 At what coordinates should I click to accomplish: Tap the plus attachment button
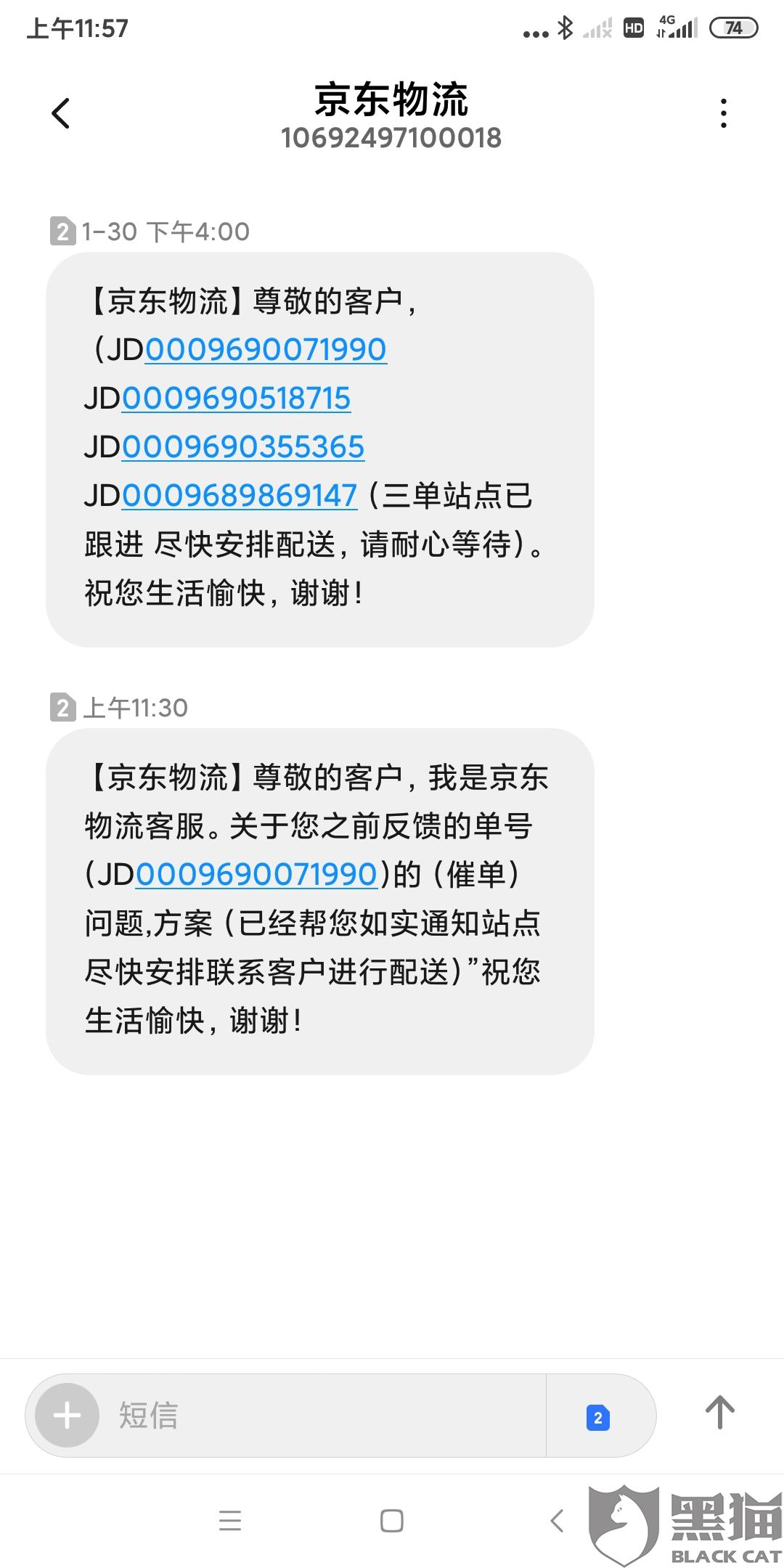pyautogui.click(x=67, y=1416)
